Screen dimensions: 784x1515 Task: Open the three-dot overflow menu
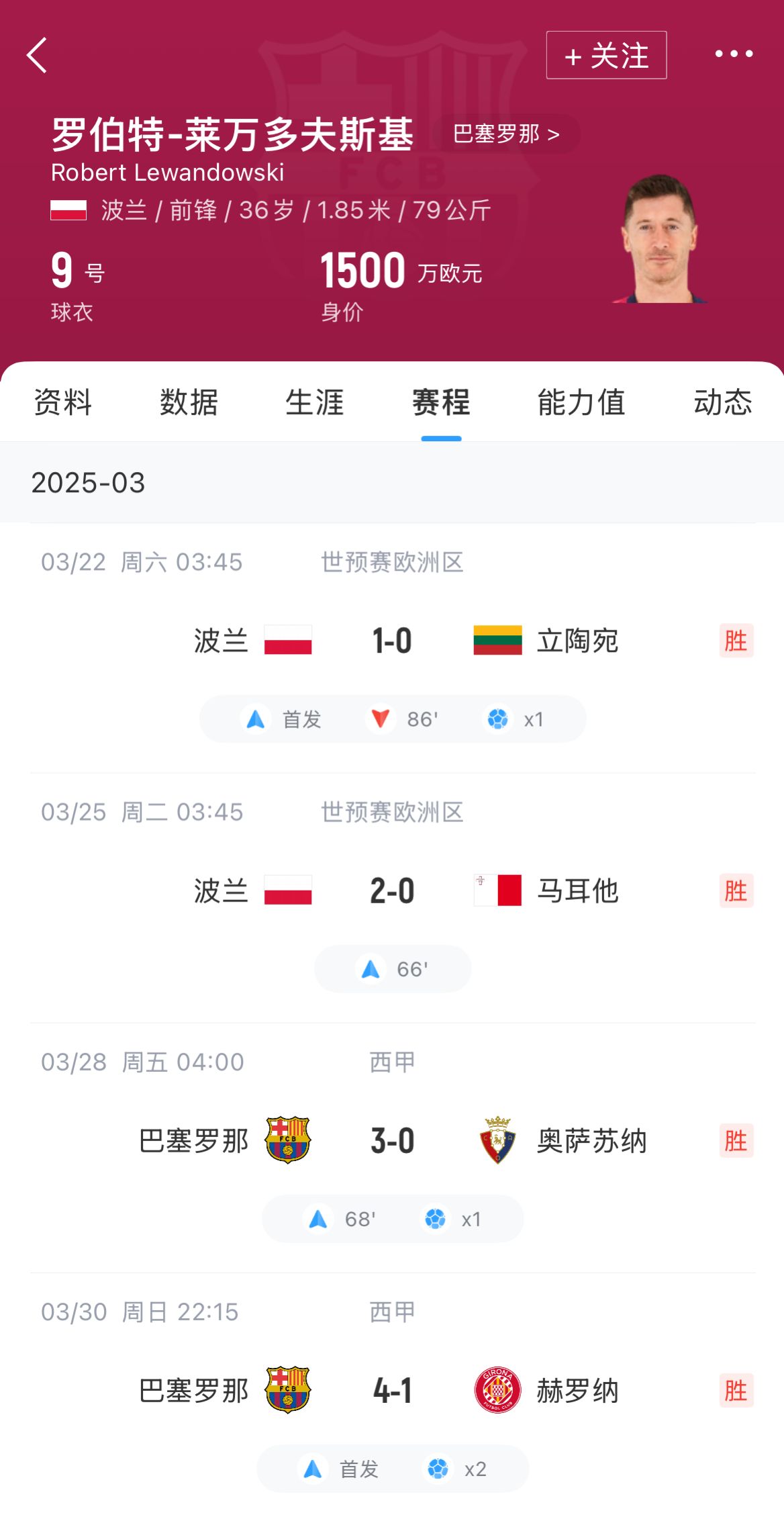734,54
